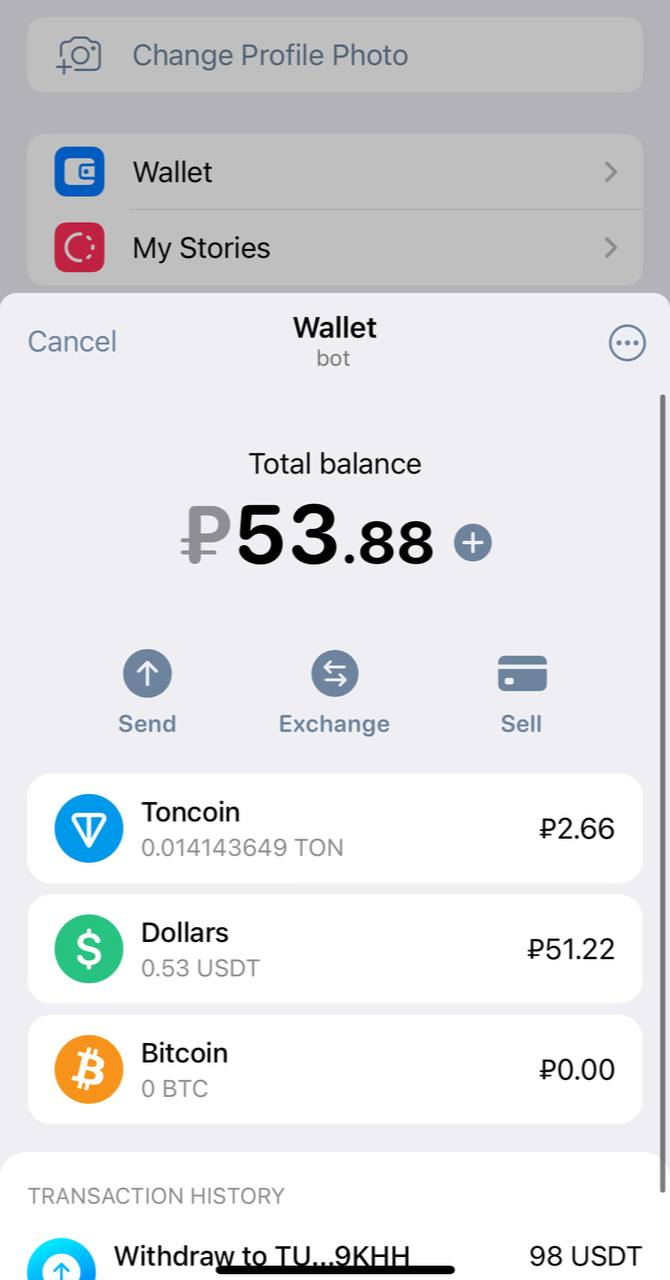The width and height of the screenshot is (670, 1280).
Task: Open the Withdraw 98 USDT transaction
Action: 334,1258
